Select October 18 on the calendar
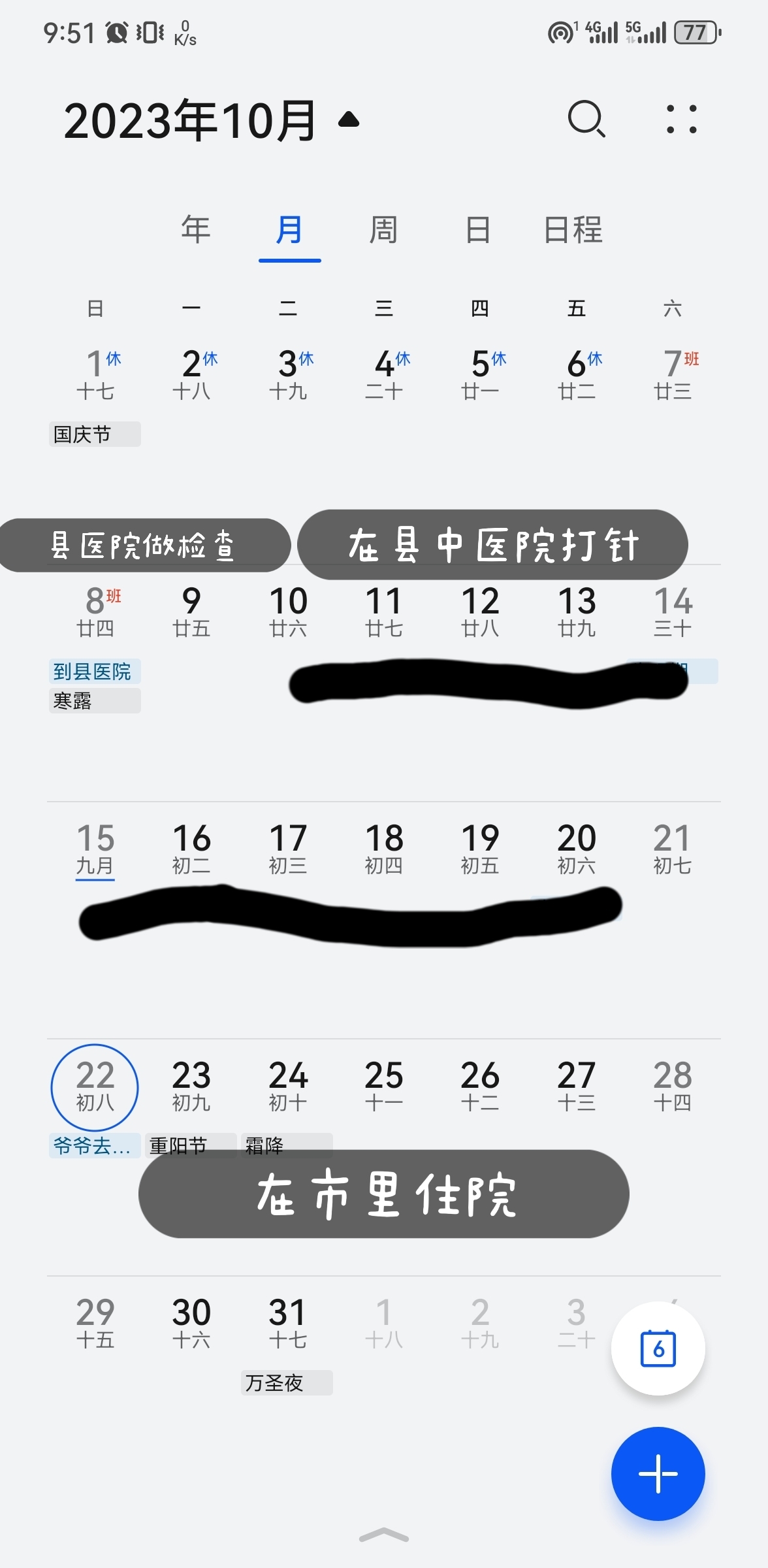768x1568 pixels. (384, 848)
